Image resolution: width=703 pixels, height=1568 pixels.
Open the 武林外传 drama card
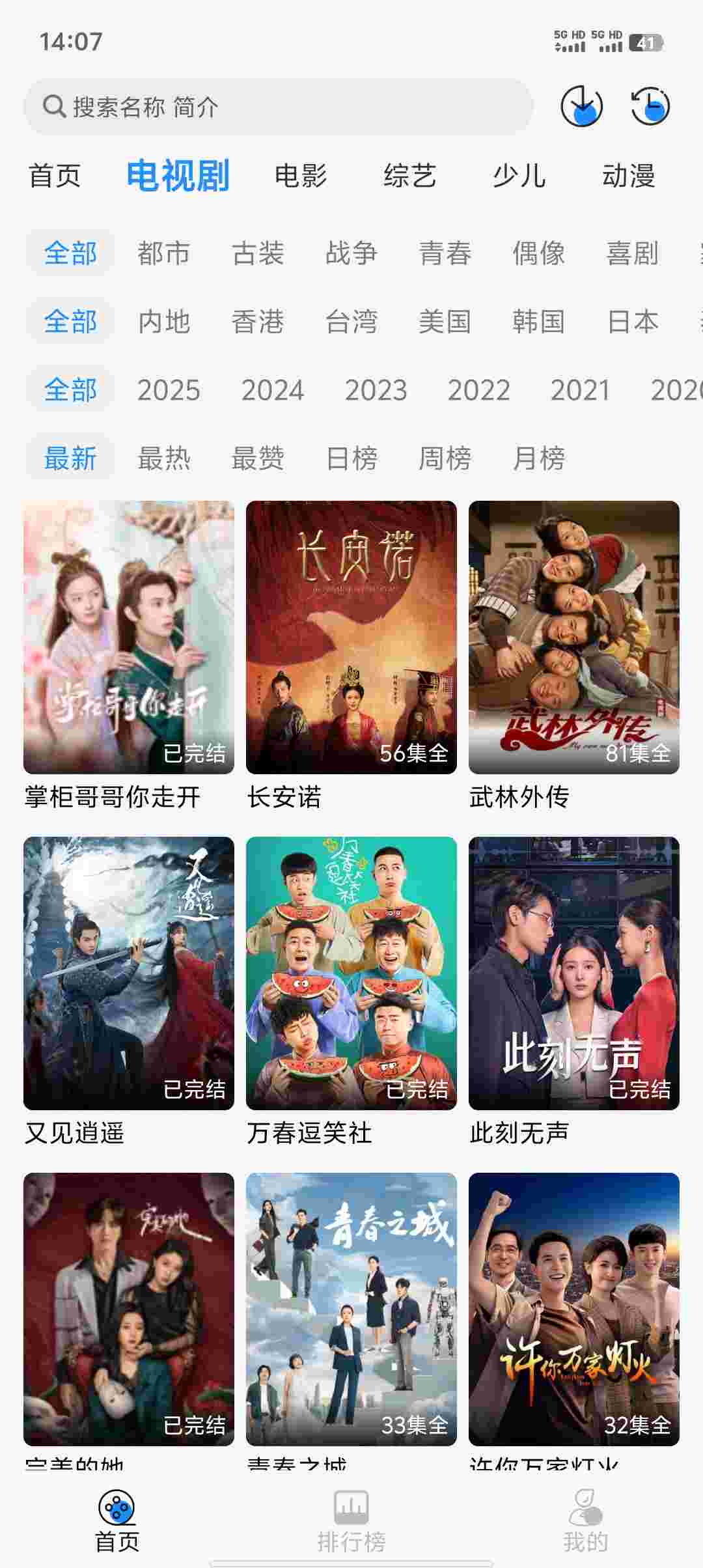point(574,637)
